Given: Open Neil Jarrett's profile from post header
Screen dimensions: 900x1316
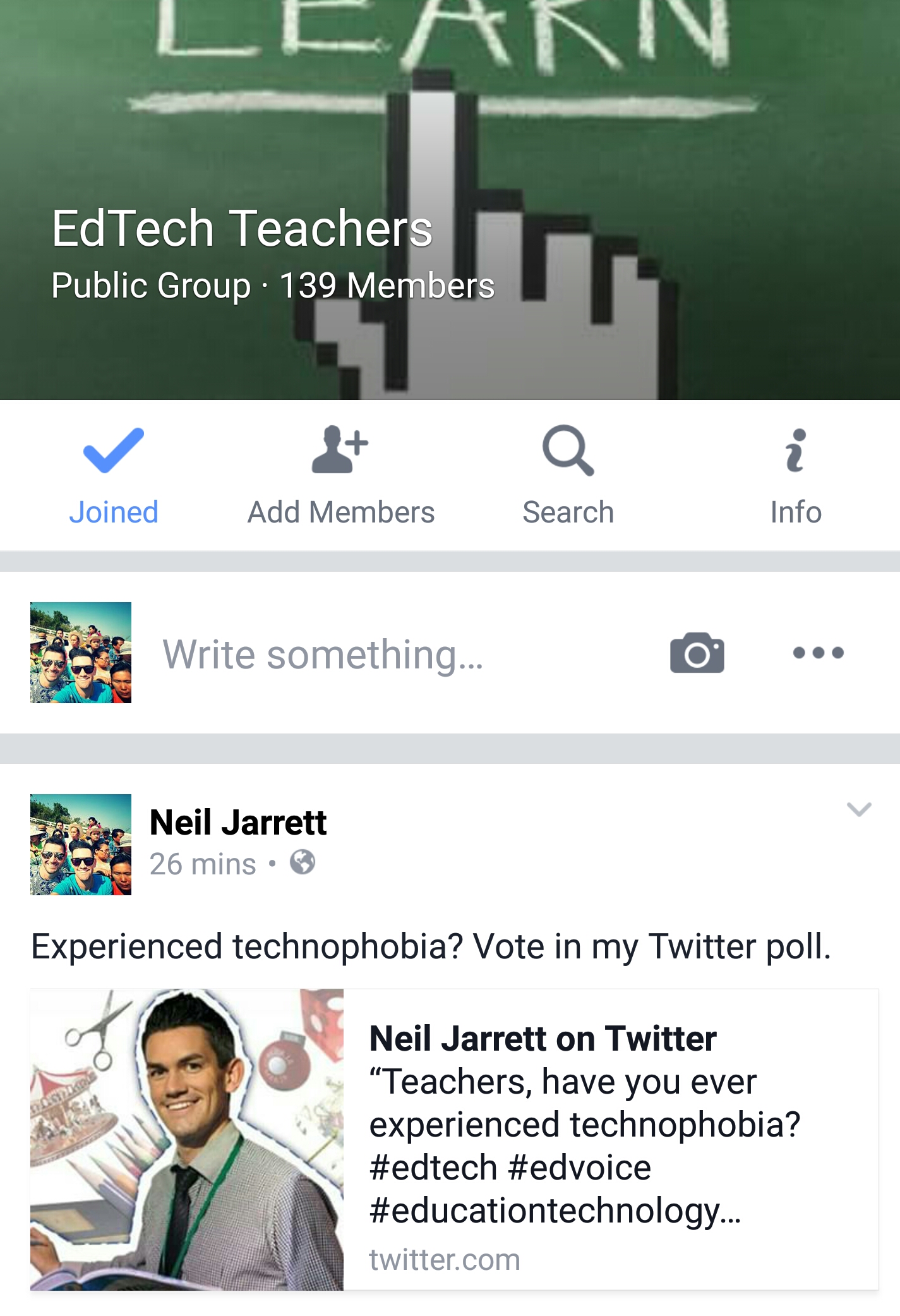Looking at the screenshot, I should click(238, 823).
